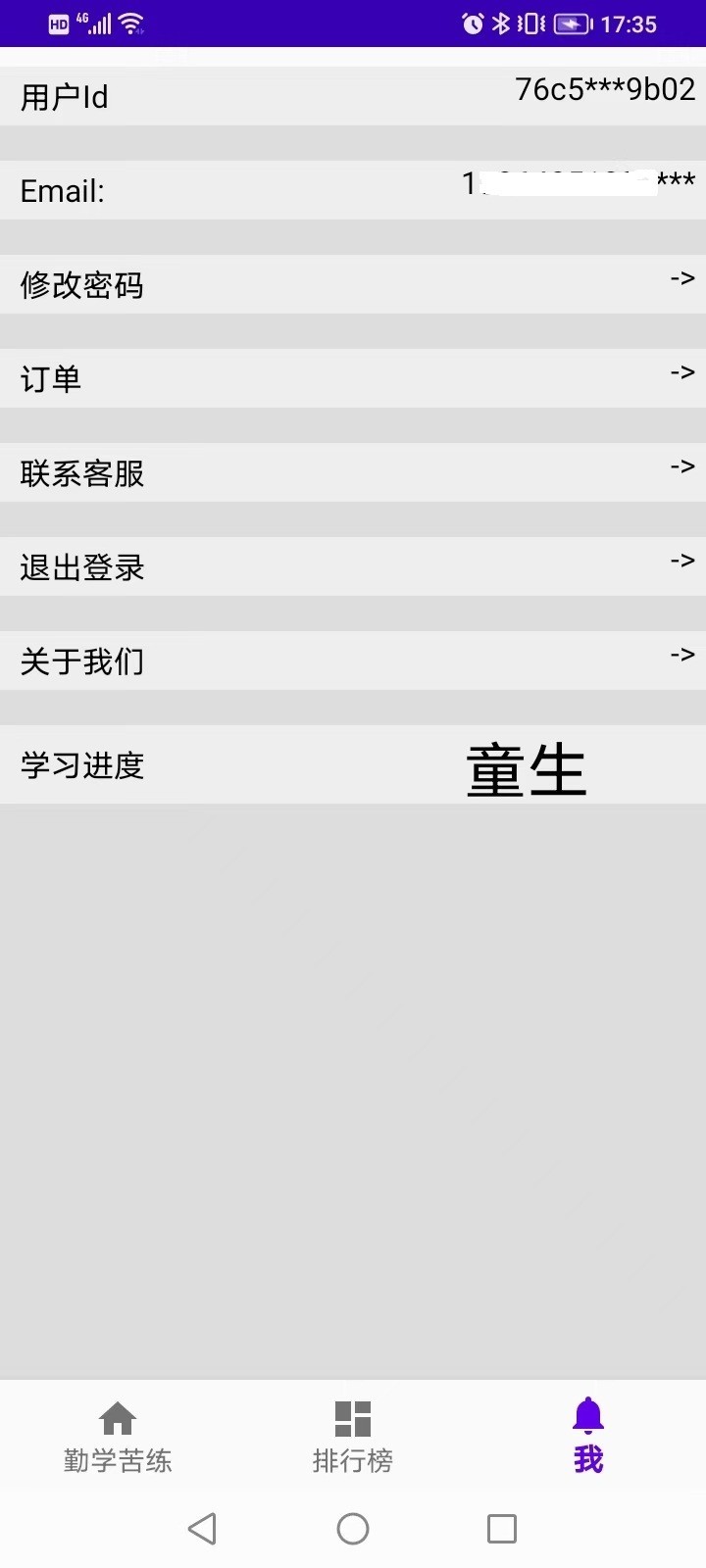Open 联系客服 customer service
Image resolution: width=706 pixels, height=1568 pixels.
[353, 472]
